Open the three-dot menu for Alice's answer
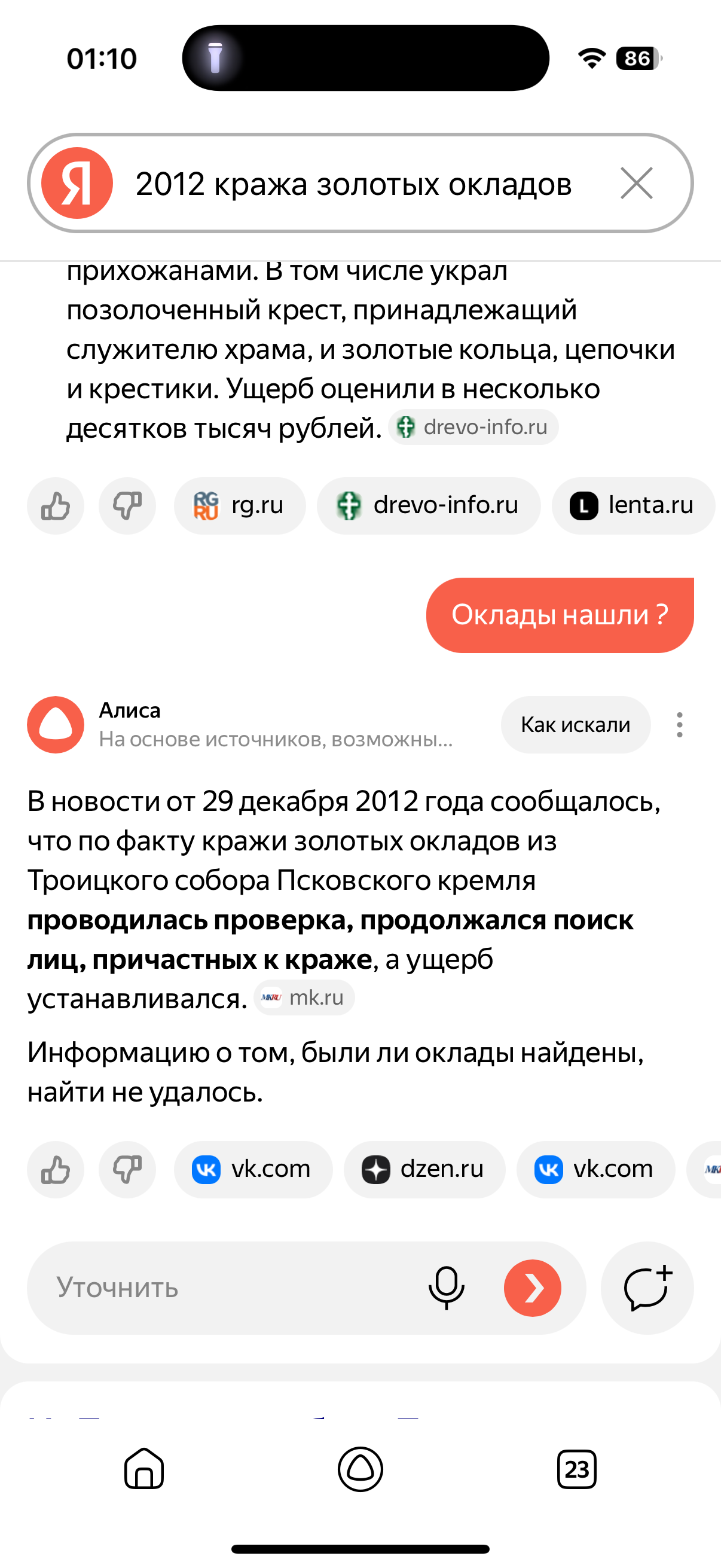The image size is (721, 1568). (x=680, y=725)
